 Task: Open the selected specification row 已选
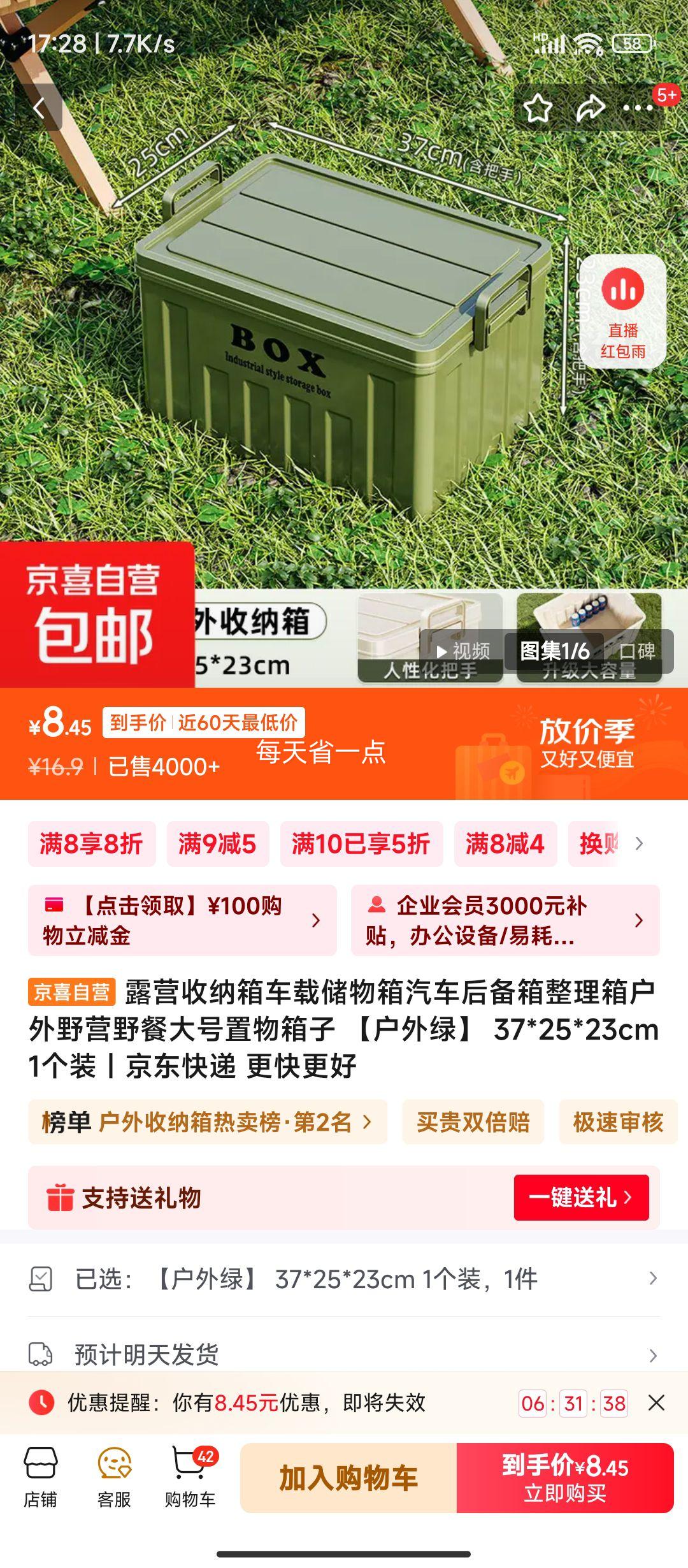click(344, 1279)
